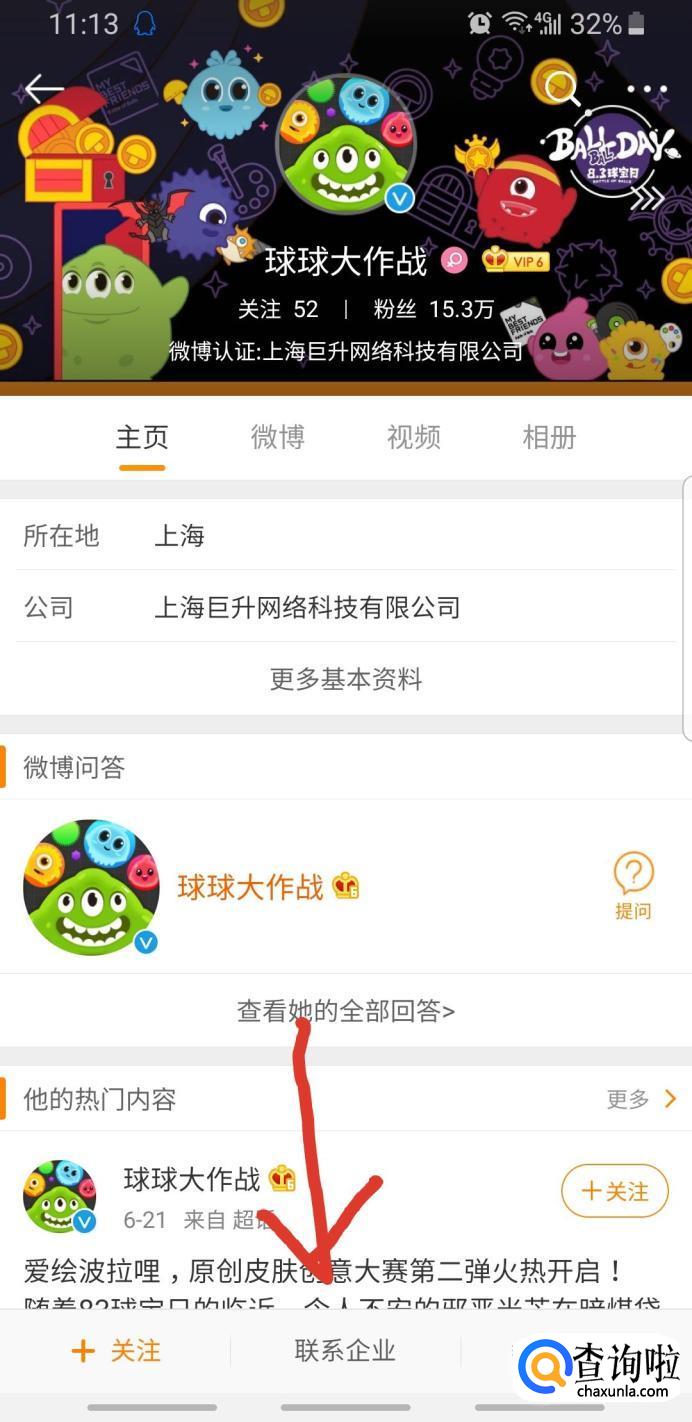Switch to the 视频 tab
This screenshot has height=1422, width=692.
point(413,437)
